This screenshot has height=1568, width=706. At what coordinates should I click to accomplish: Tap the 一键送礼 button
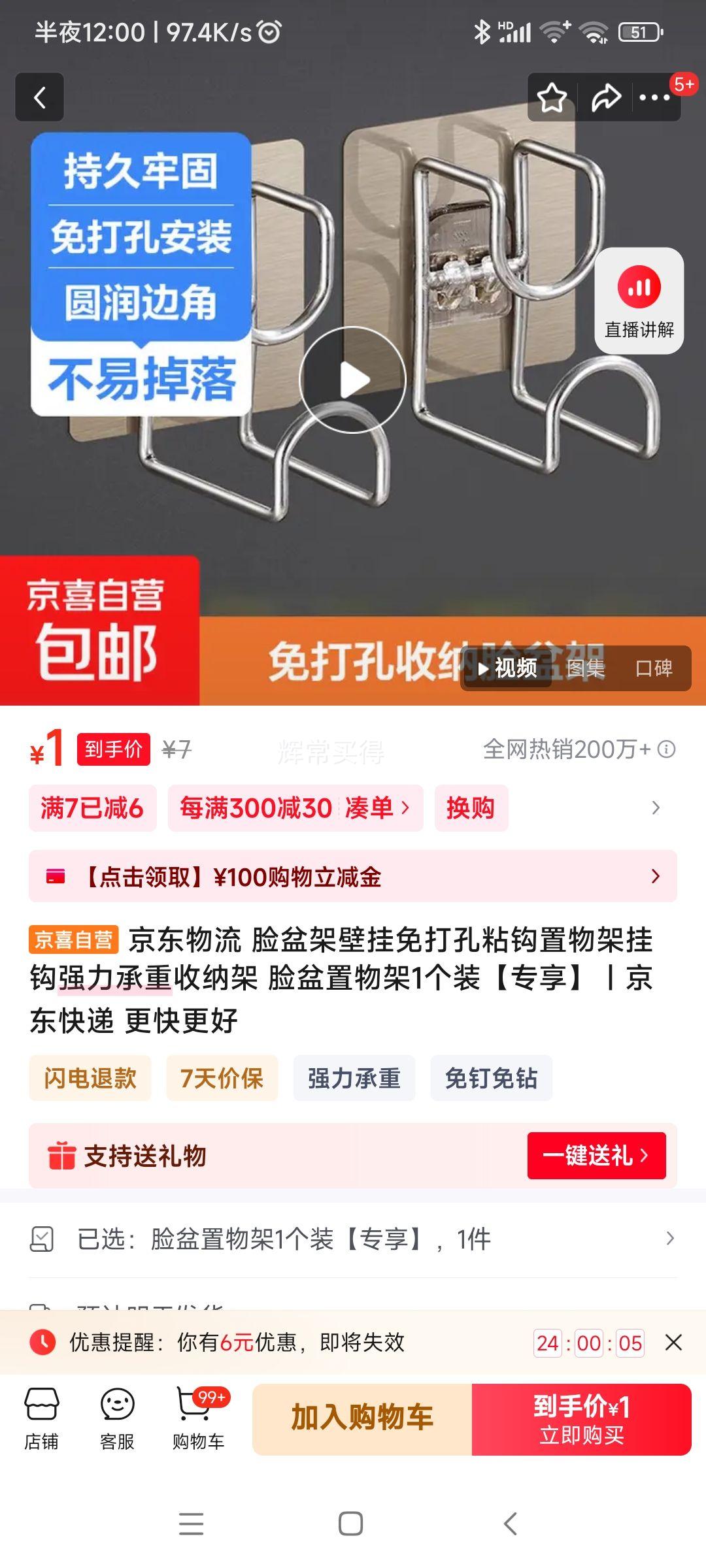pyautogui.click(x=596, y=1155)
